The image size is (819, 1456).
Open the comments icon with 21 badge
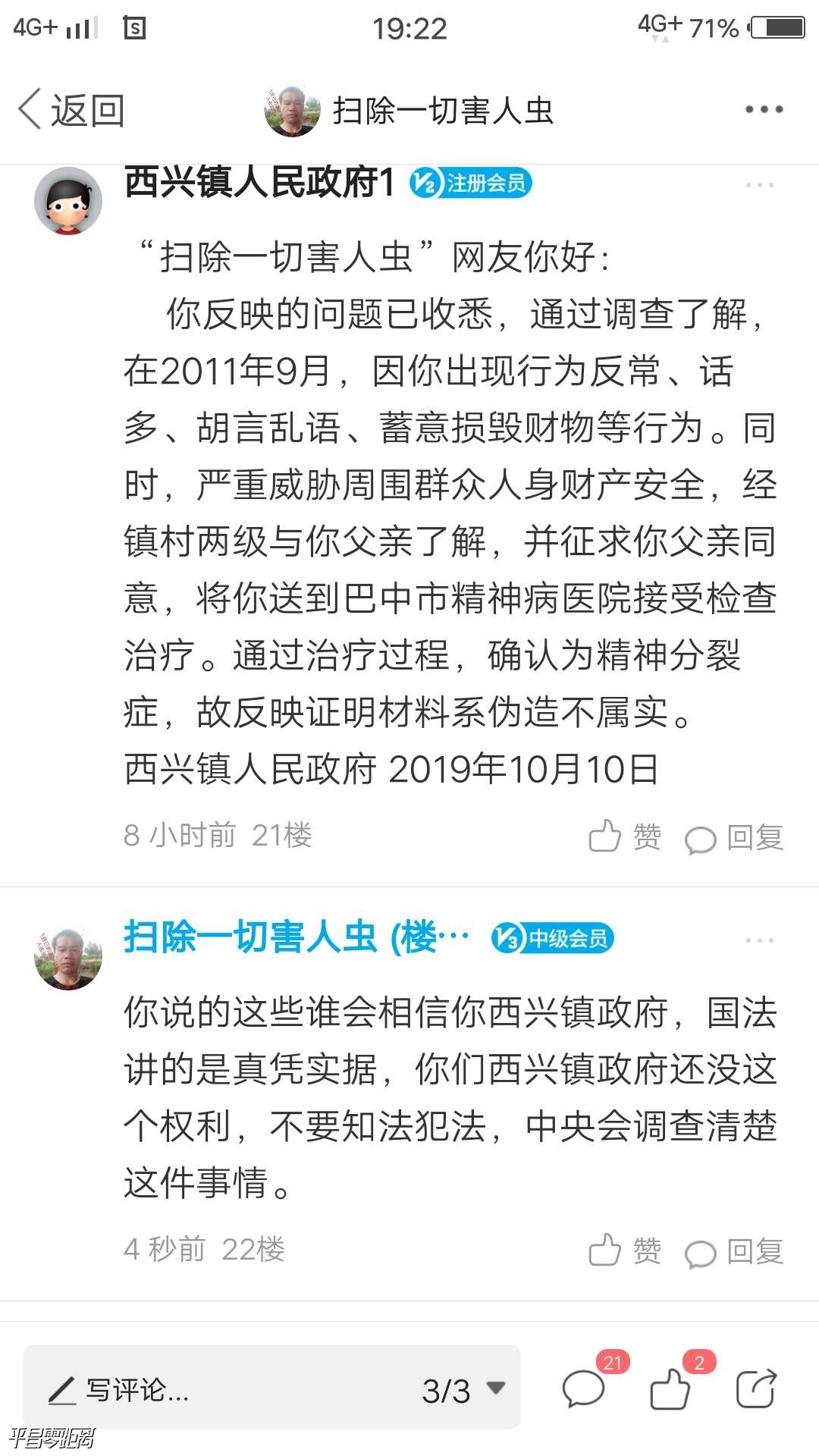pyautogui.click(x=584, y=1389)
